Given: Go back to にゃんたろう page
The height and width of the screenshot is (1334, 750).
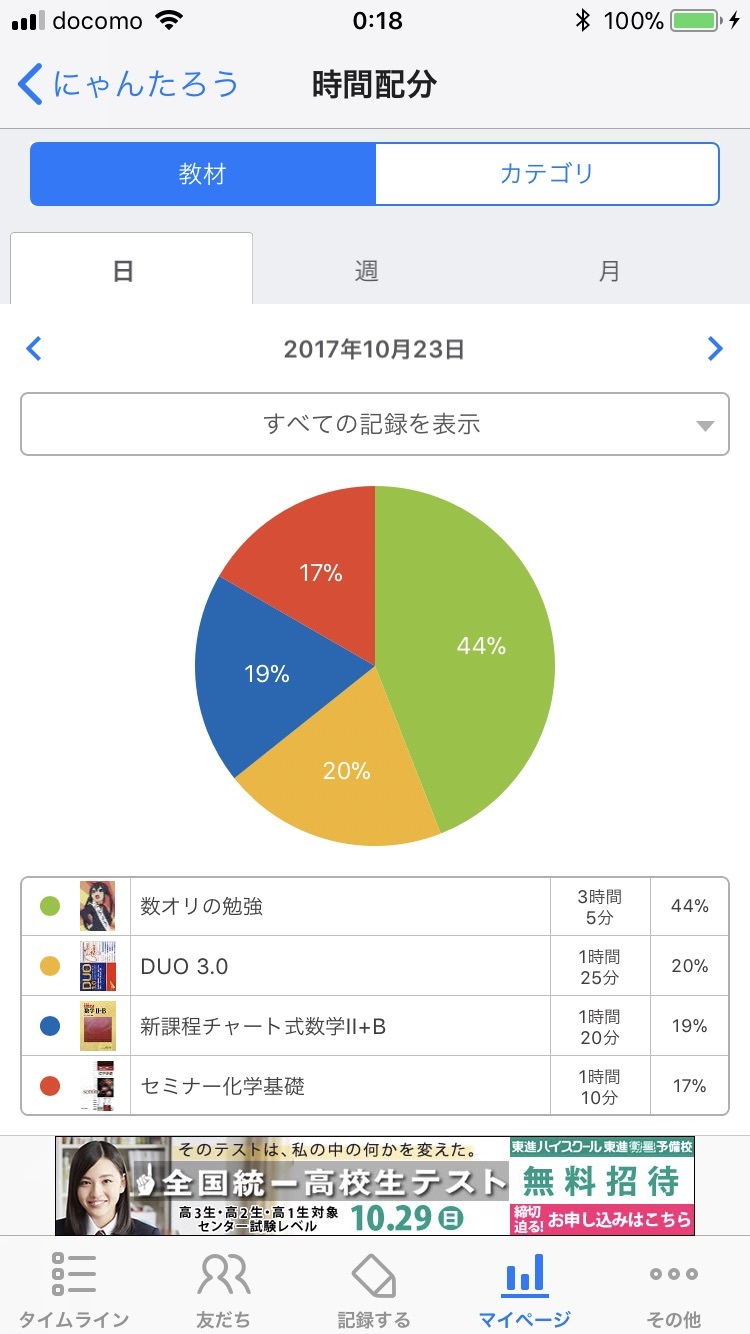Looking at the screenshot, I should [128, 84].
